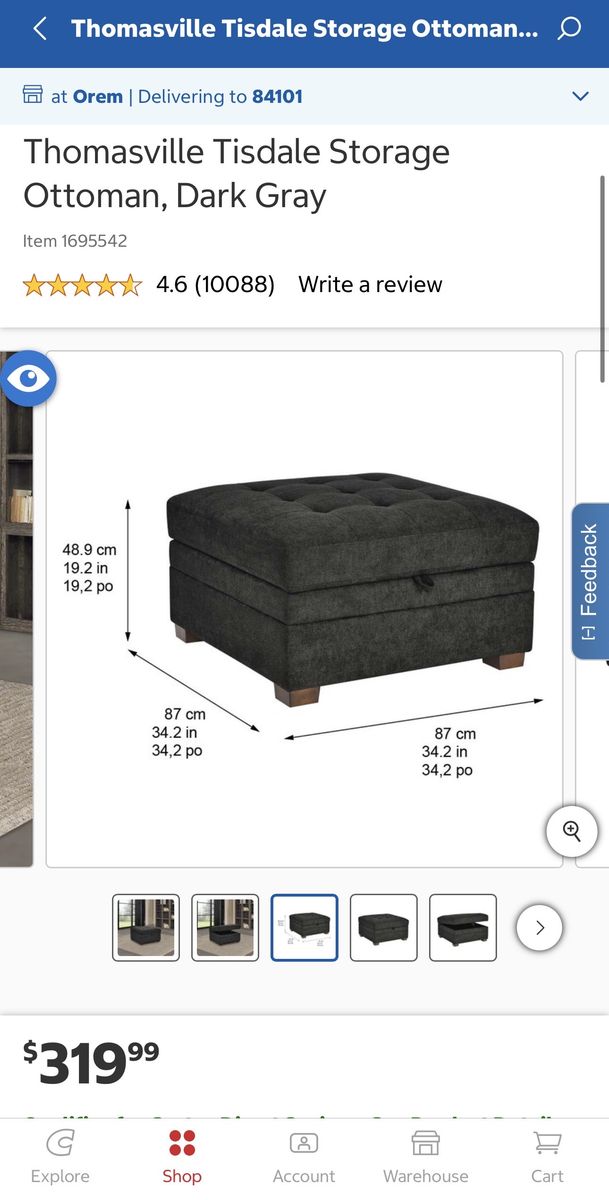Viewport: 609px width, 1200px height.
Task: Go to the Warehouse tab
Action: point(425,1156)
